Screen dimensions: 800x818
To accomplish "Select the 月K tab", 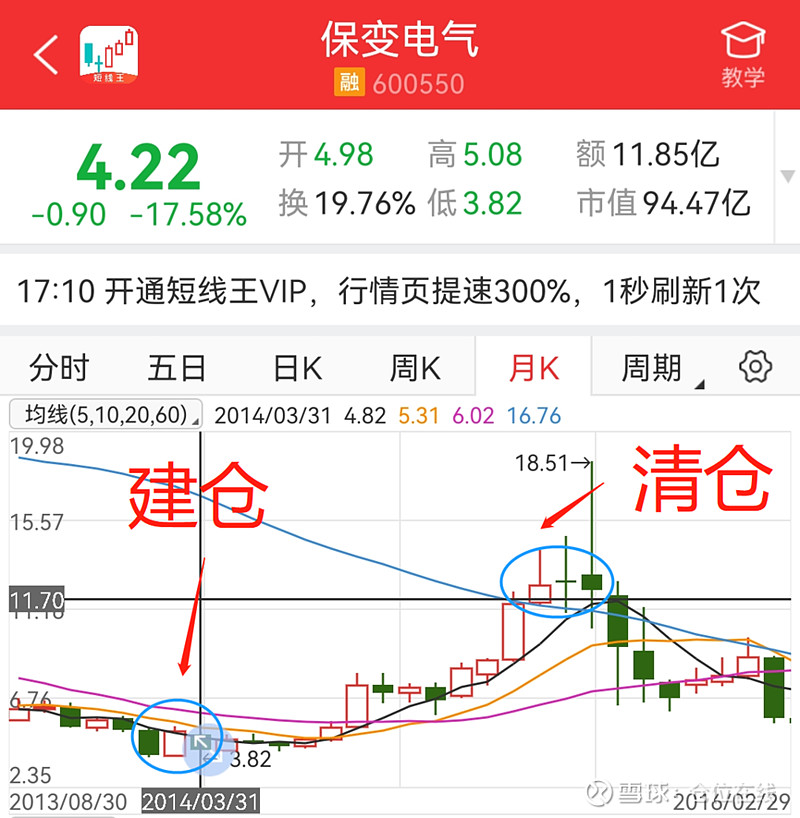I will pos(533,368).
